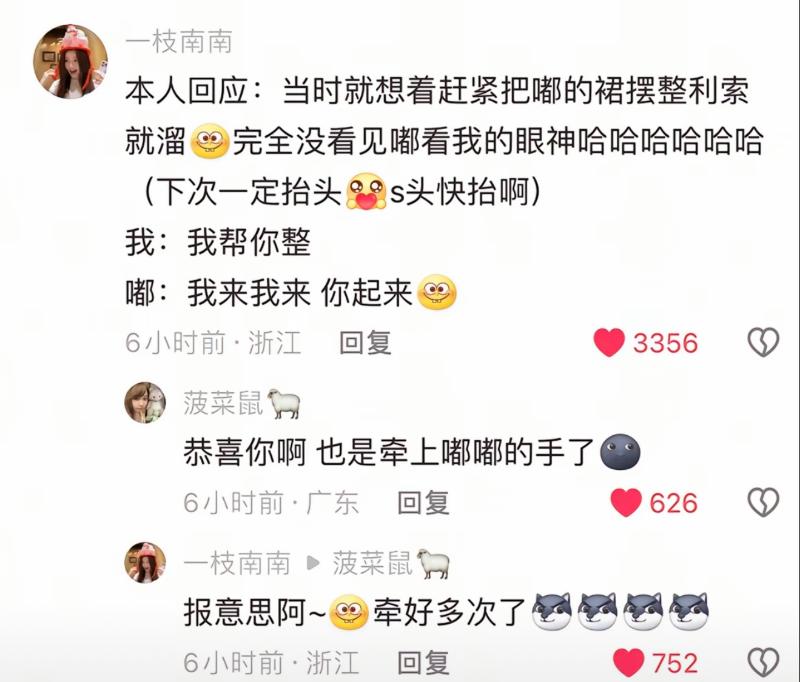
Task: Like 菠菜鼠's comment with 626 likes
Action: pos(626,502)
